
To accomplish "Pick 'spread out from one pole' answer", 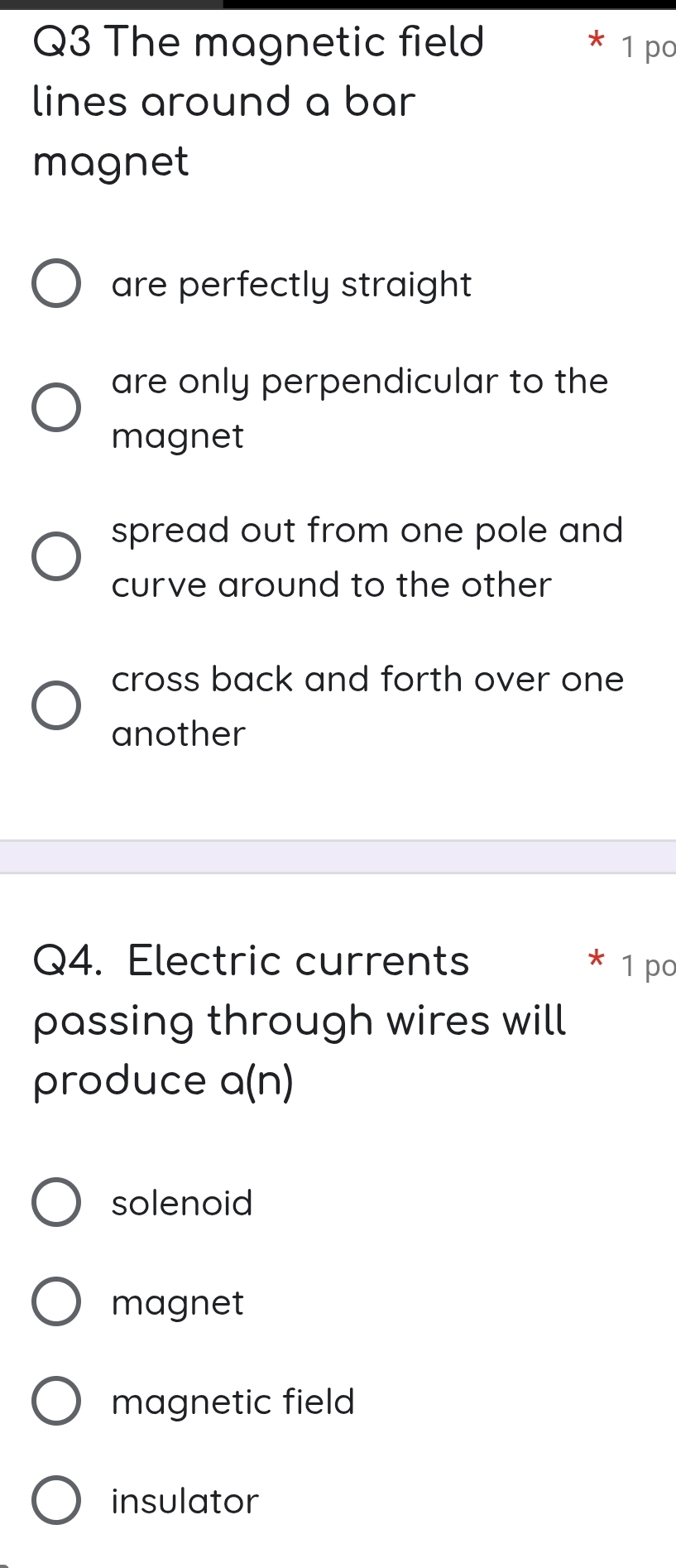I will (x=56, y=556).
